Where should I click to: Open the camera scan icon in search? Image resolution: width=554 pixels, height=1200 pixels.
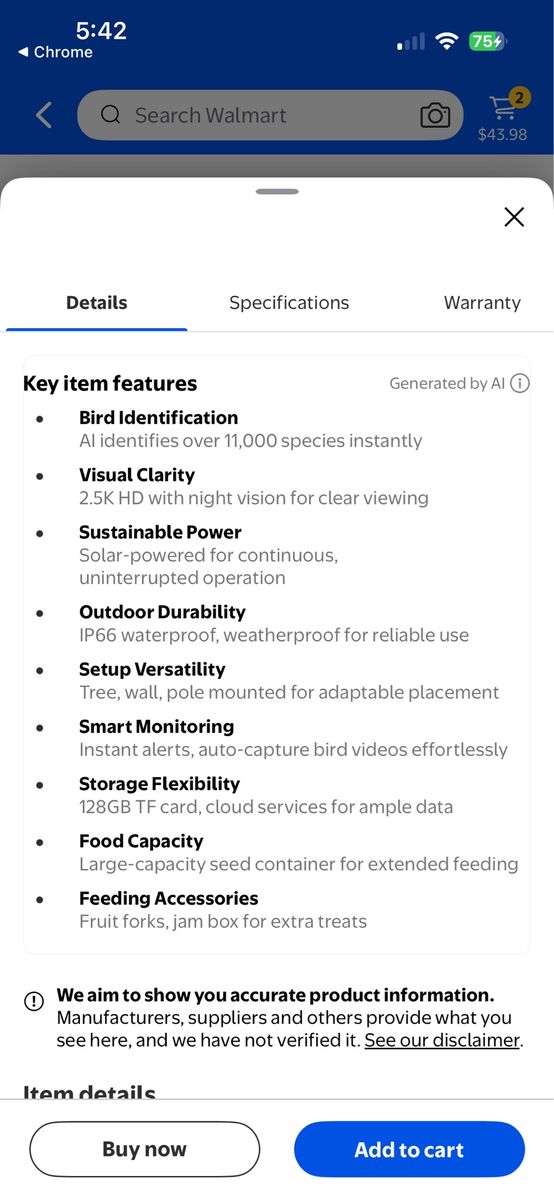[435, 115]
